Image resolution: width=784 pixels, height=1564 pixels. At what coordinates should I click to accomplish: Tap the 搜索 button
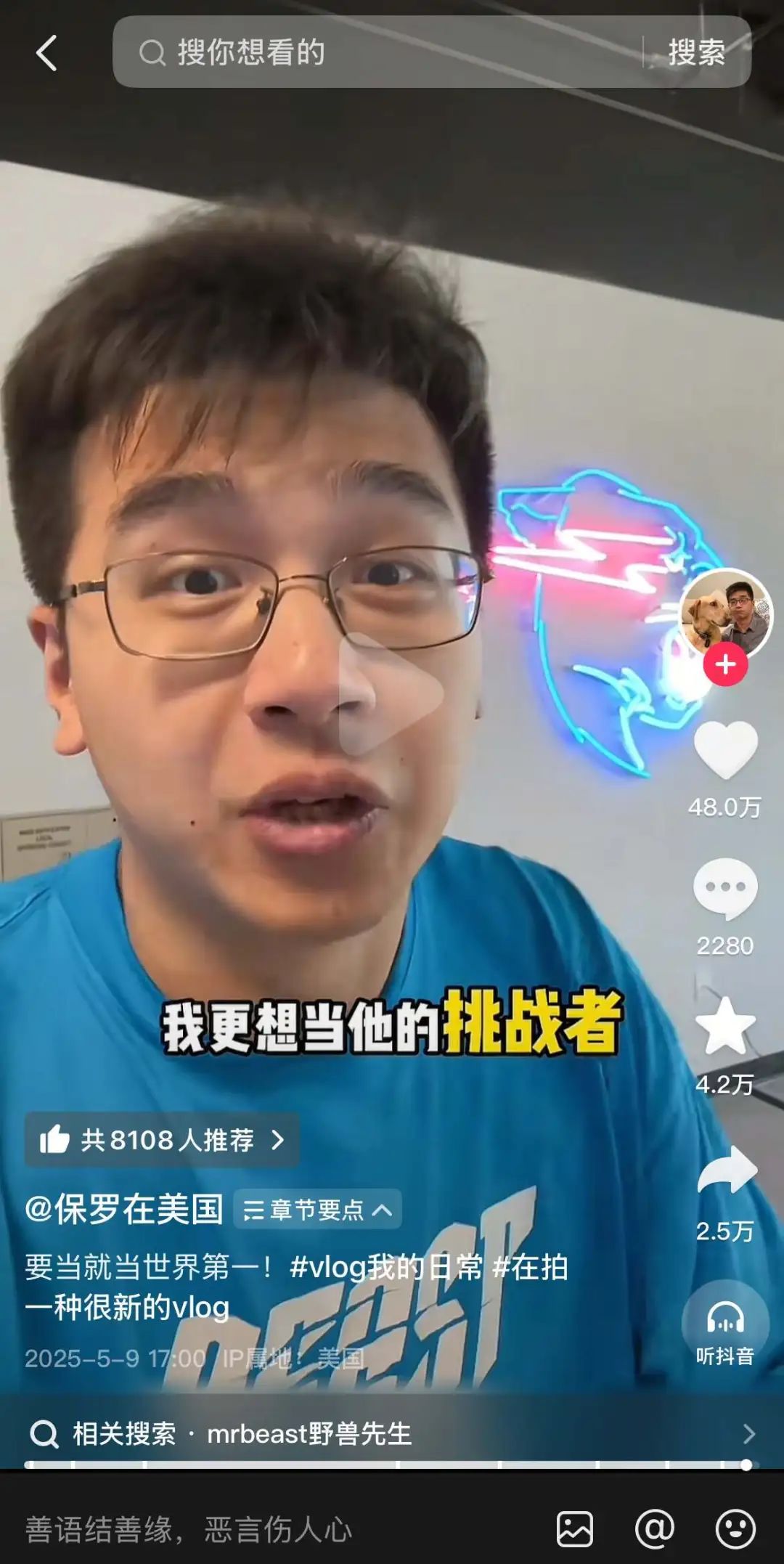click(x=696, y=52)
